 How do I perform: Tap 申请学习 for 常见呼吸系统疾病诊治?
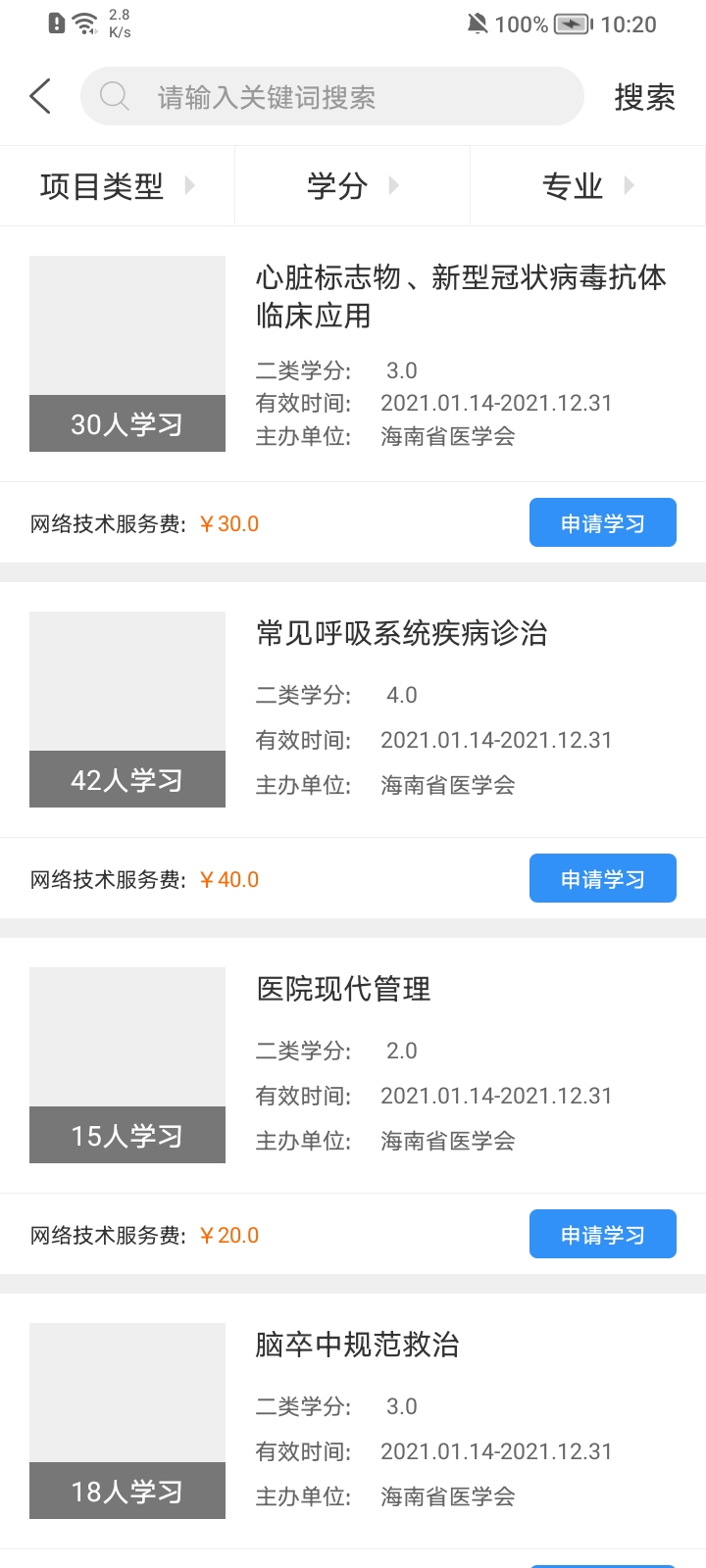(602, 878)
